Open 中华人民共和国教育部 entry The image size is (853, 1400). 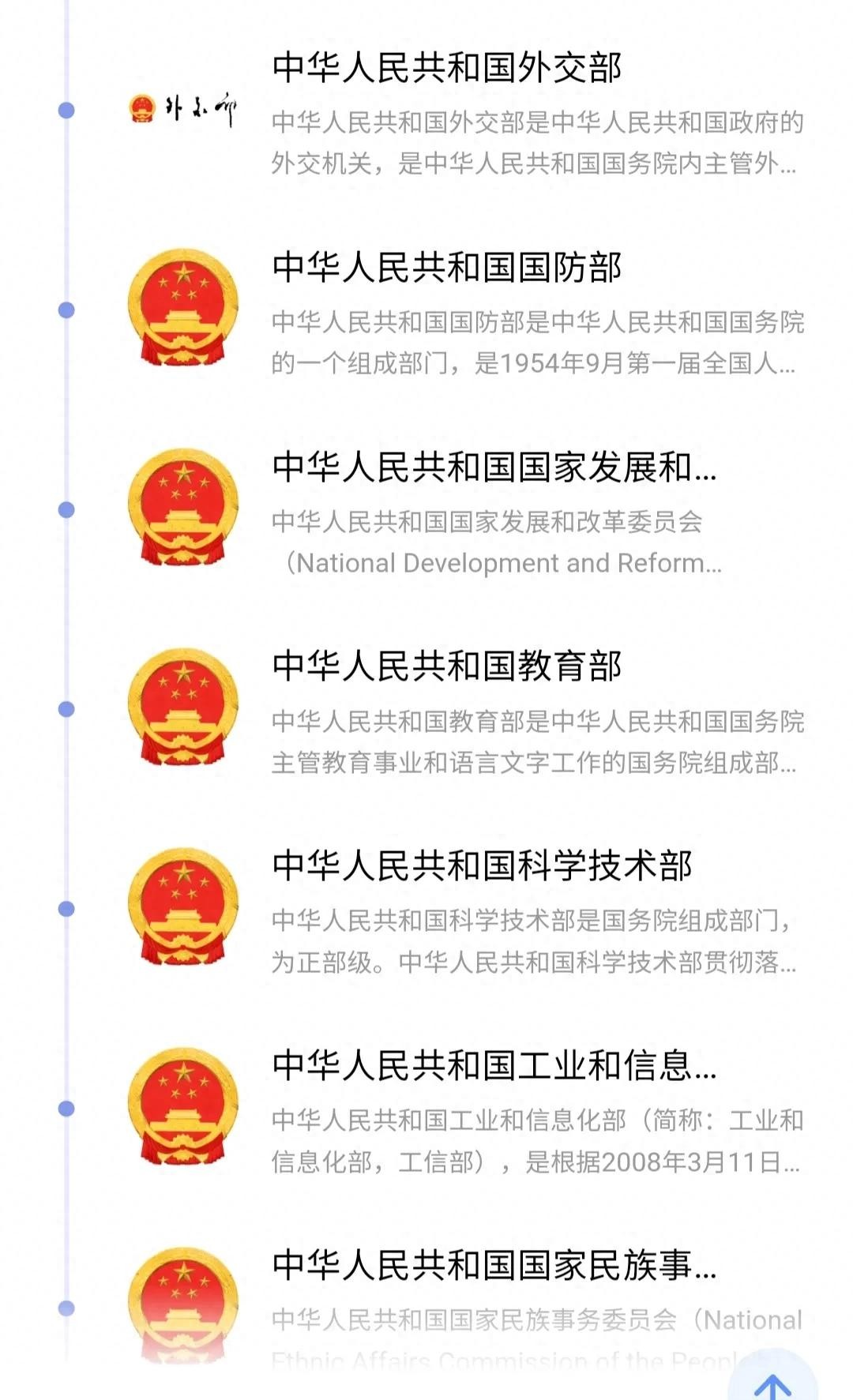tap(447, 666)
